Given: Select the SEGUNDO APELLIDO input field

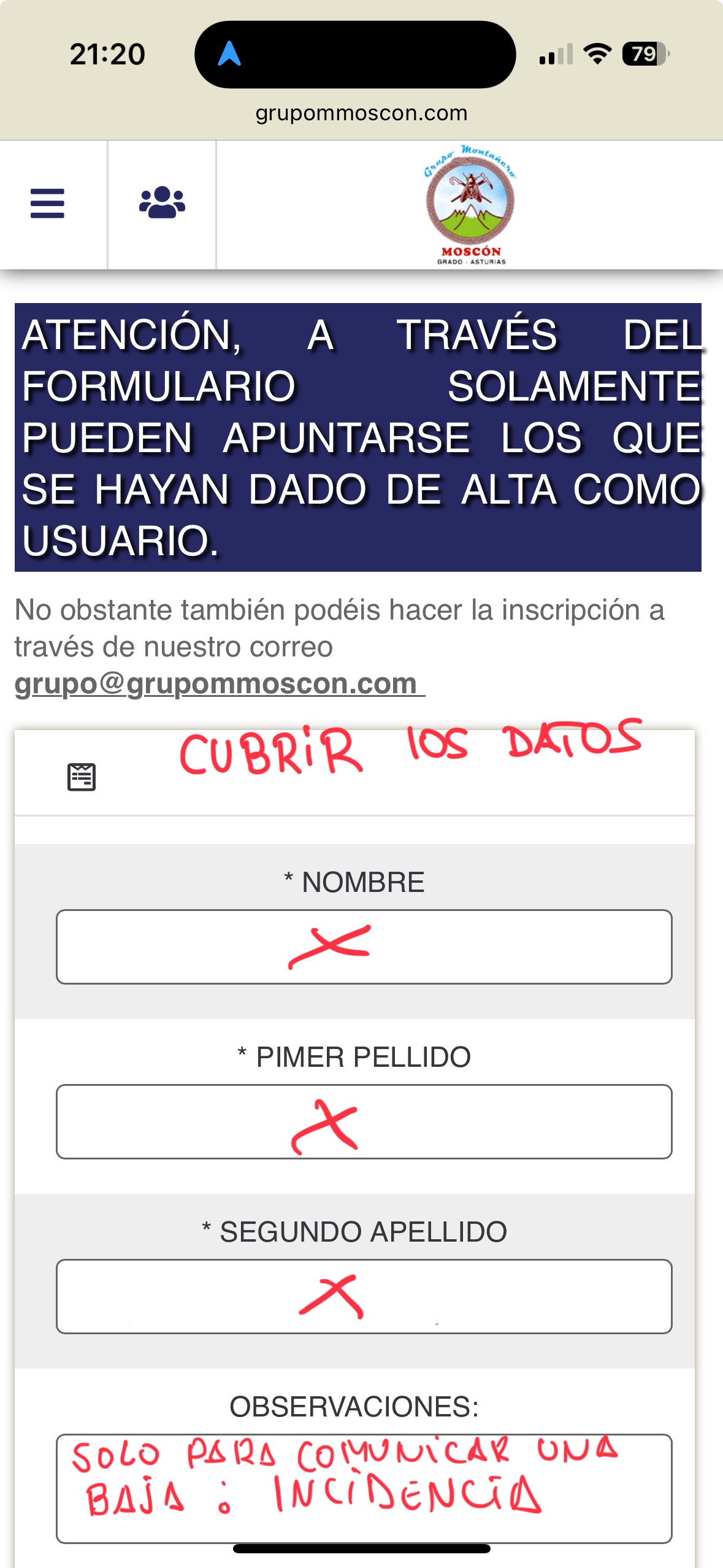Looking at the screenshot, I should [364, 1296].
